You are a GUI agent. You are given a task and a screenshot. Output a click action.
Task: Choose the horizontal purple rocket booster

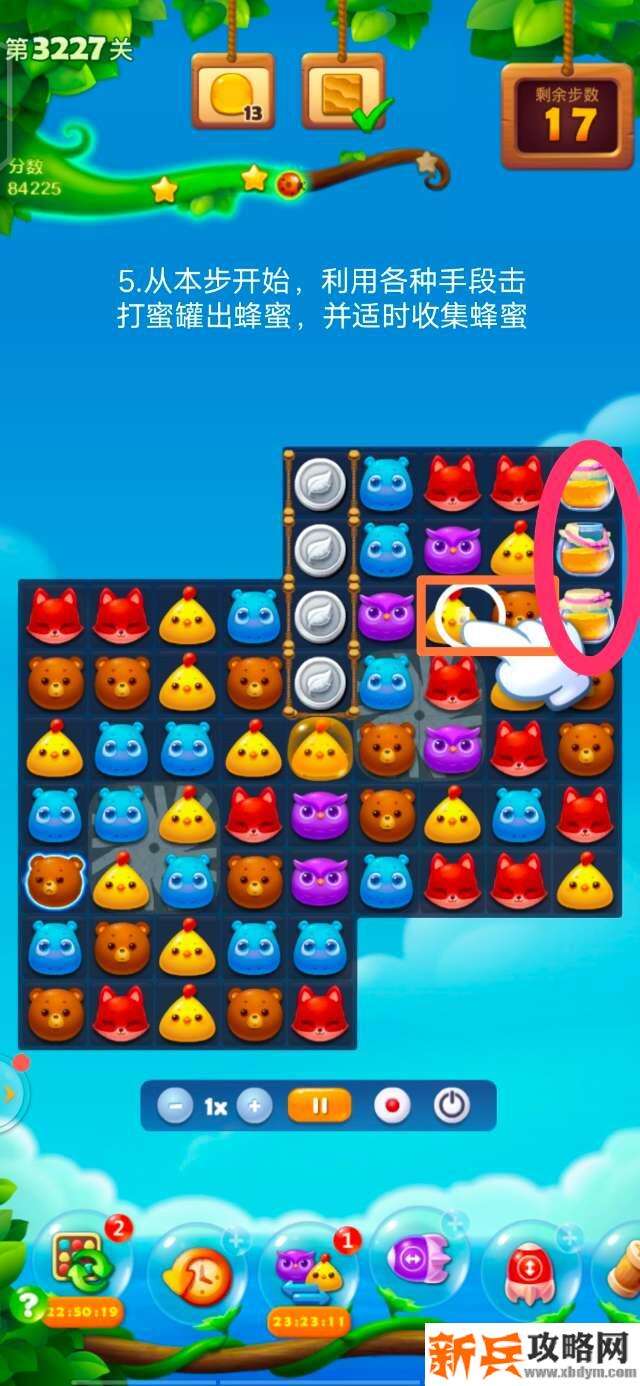(419, 1262)
